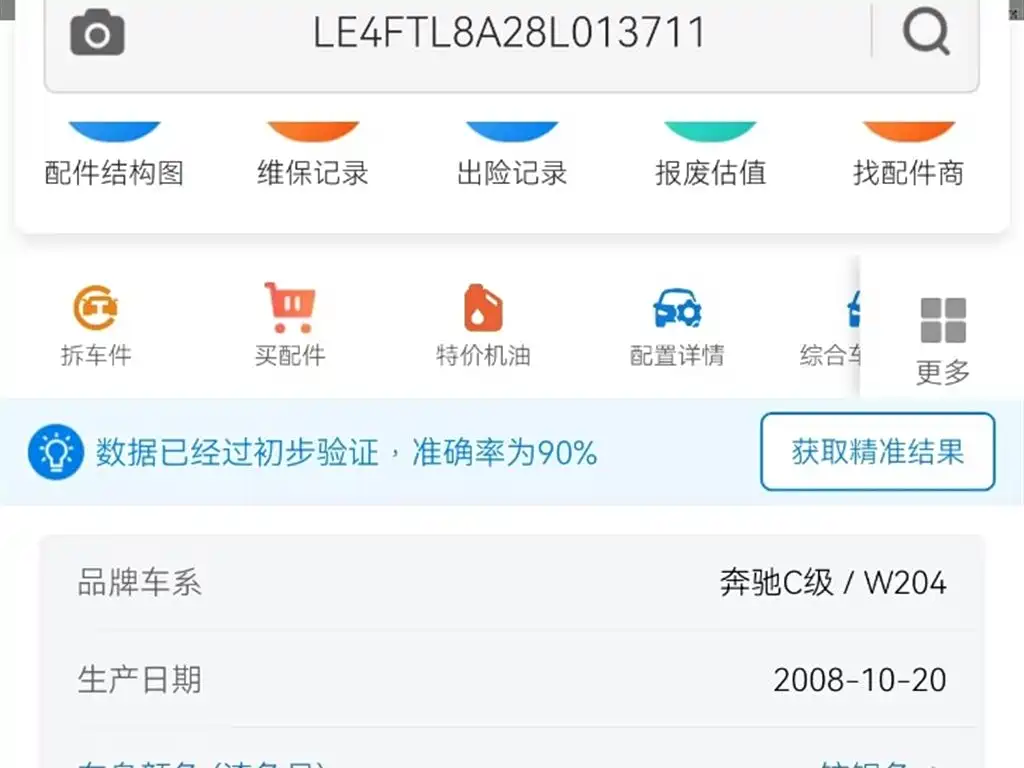Viewport: 1024px width, 768px height.
Task: Tap the camera icon to scan VIN
Action: [97, 35]
